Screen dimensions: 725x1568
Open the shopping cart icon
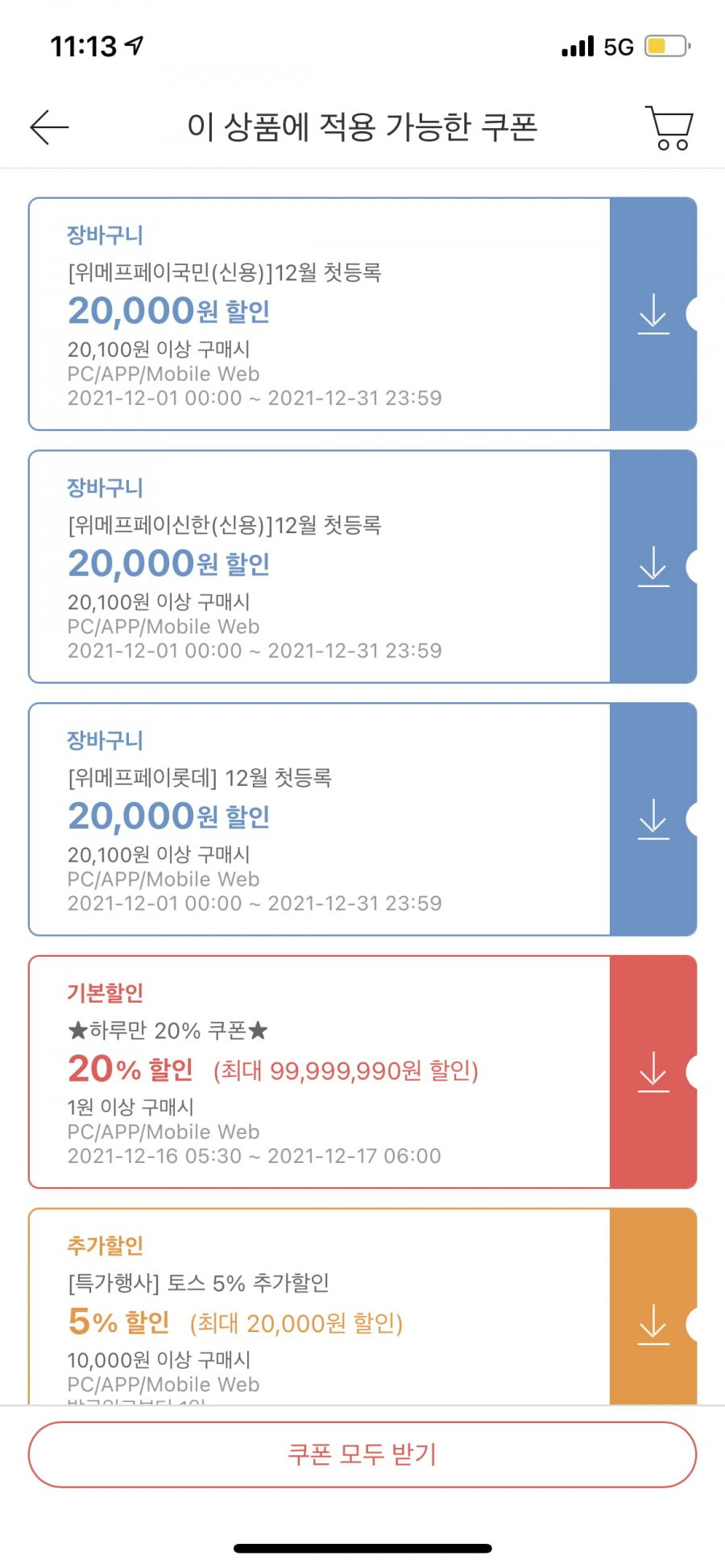669,127
